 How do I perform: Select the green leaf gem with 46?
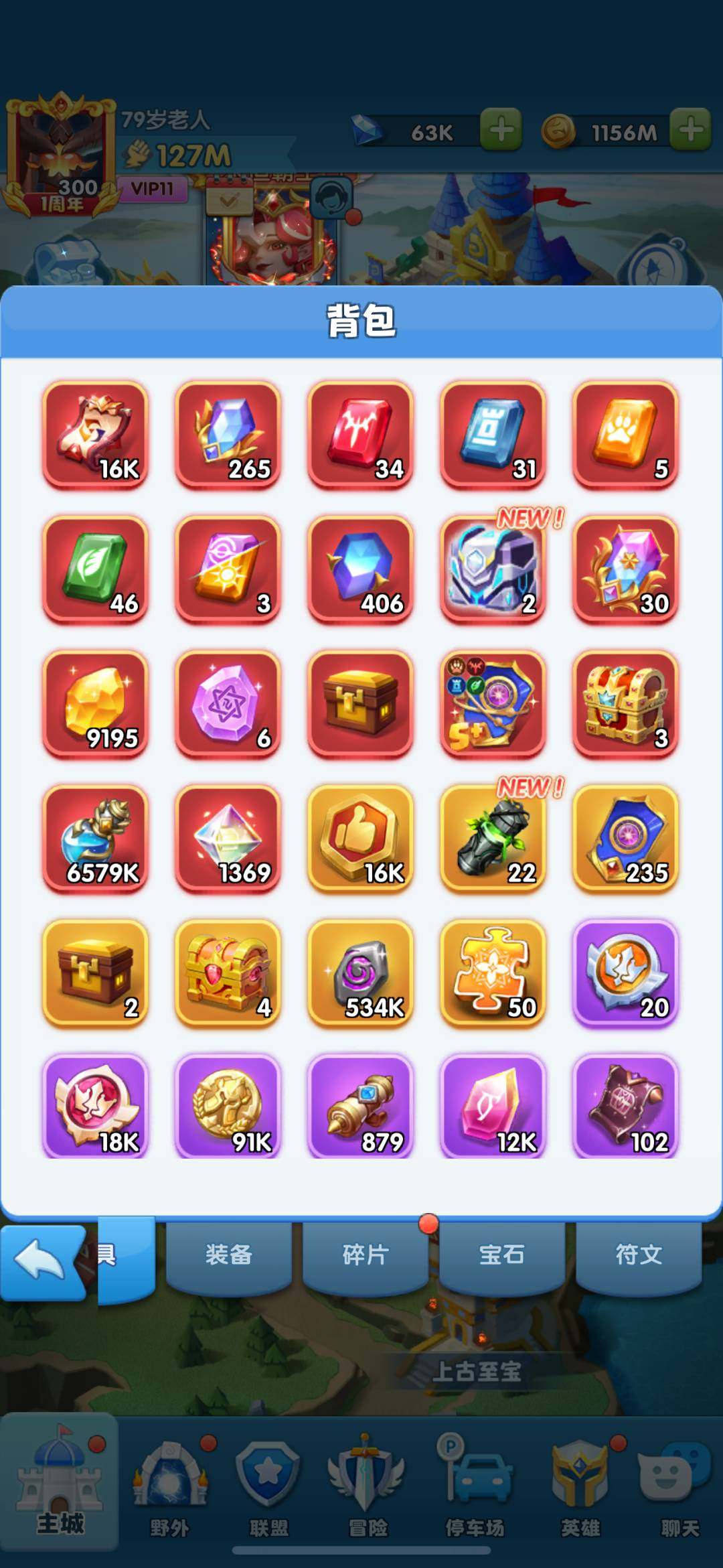pyautogui.click(x=95, y=569)
